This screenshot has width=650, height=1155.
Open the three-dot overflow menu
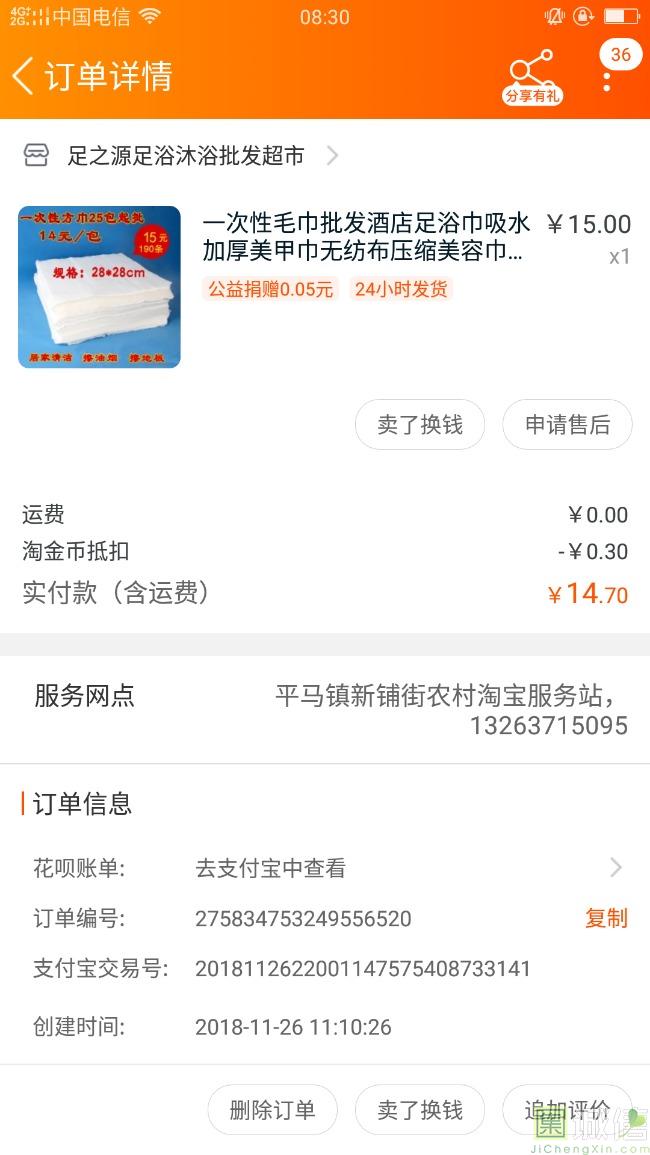click(607, 79)
